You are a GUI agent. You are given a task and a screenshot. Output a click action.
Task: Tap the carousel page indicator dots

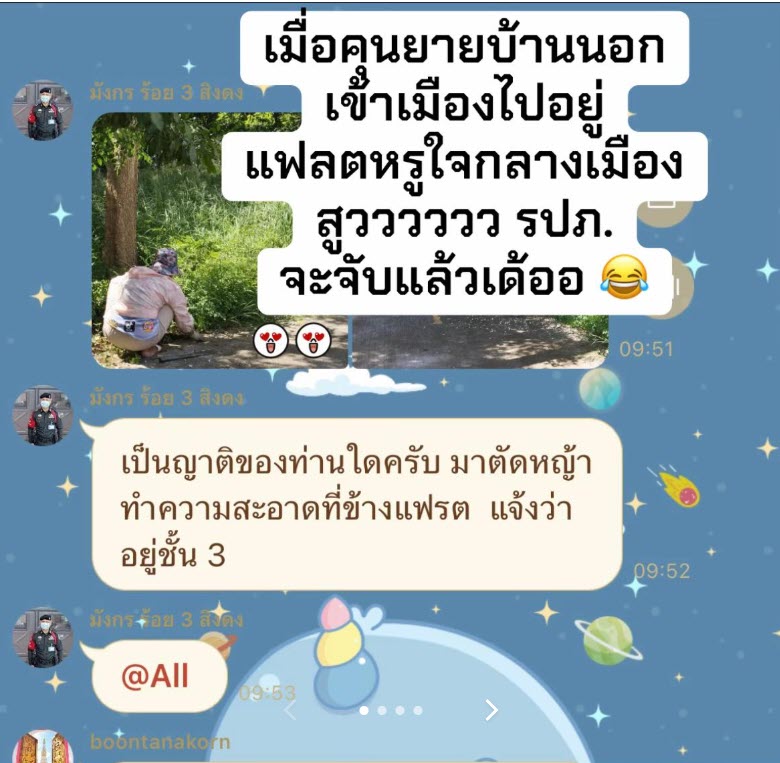click(390, 711)
